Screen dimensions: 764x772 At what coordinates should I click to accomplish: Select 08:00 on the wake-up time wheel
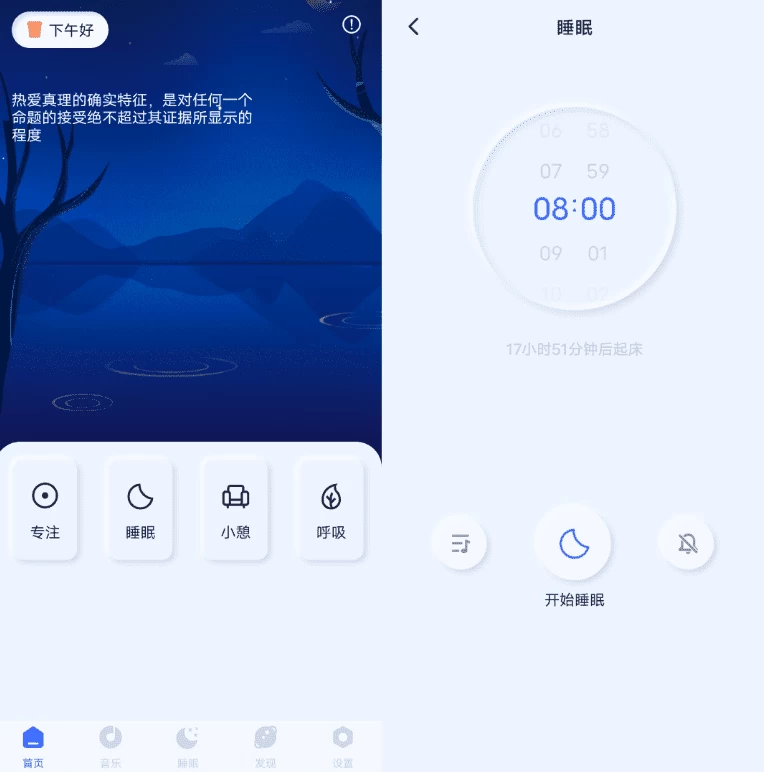click(x=573, y=209)
